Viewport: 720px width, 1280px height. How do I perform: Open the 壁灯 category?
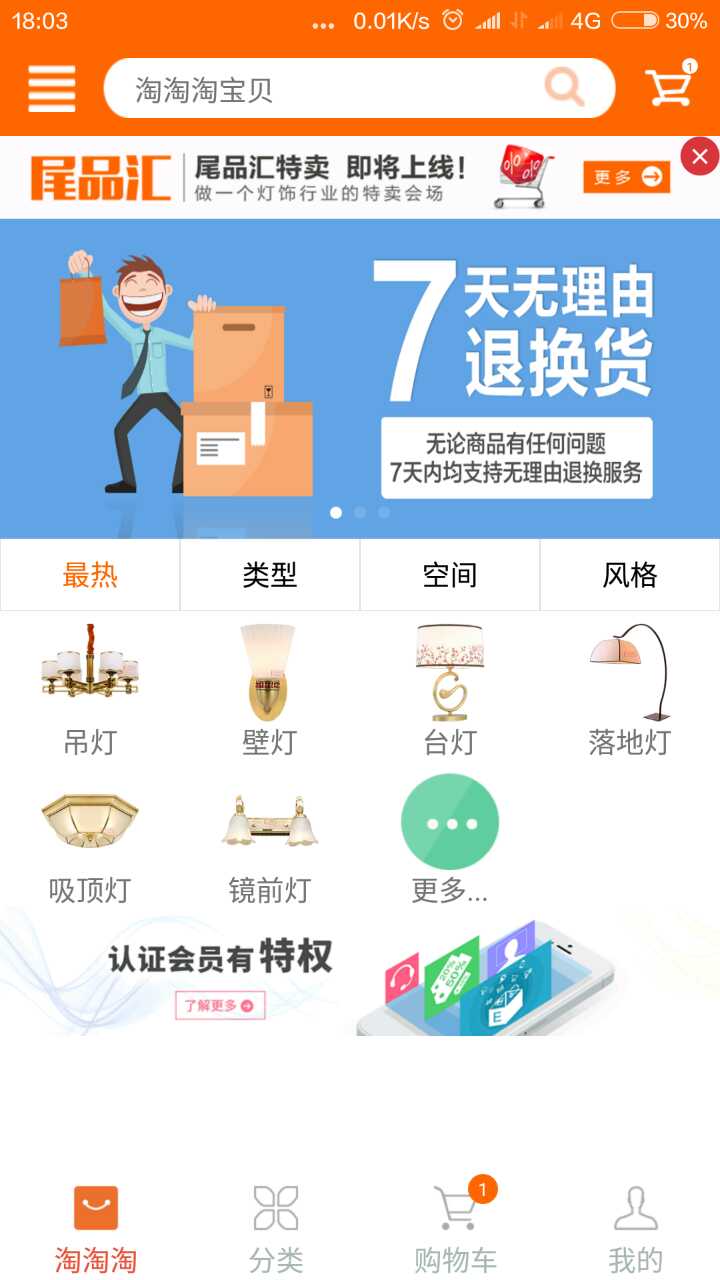click(270, 690)
